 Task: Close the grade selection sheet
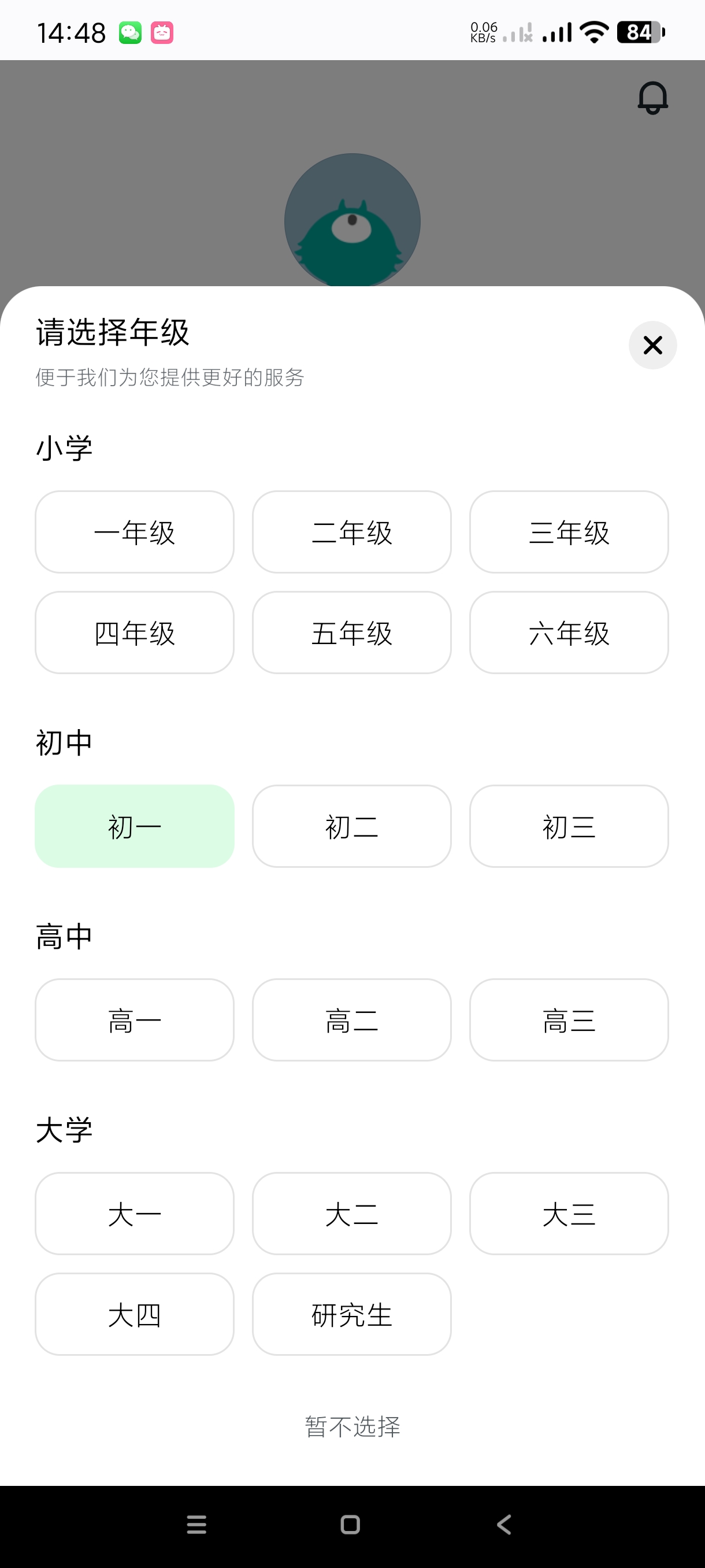(x=652, y=345)
